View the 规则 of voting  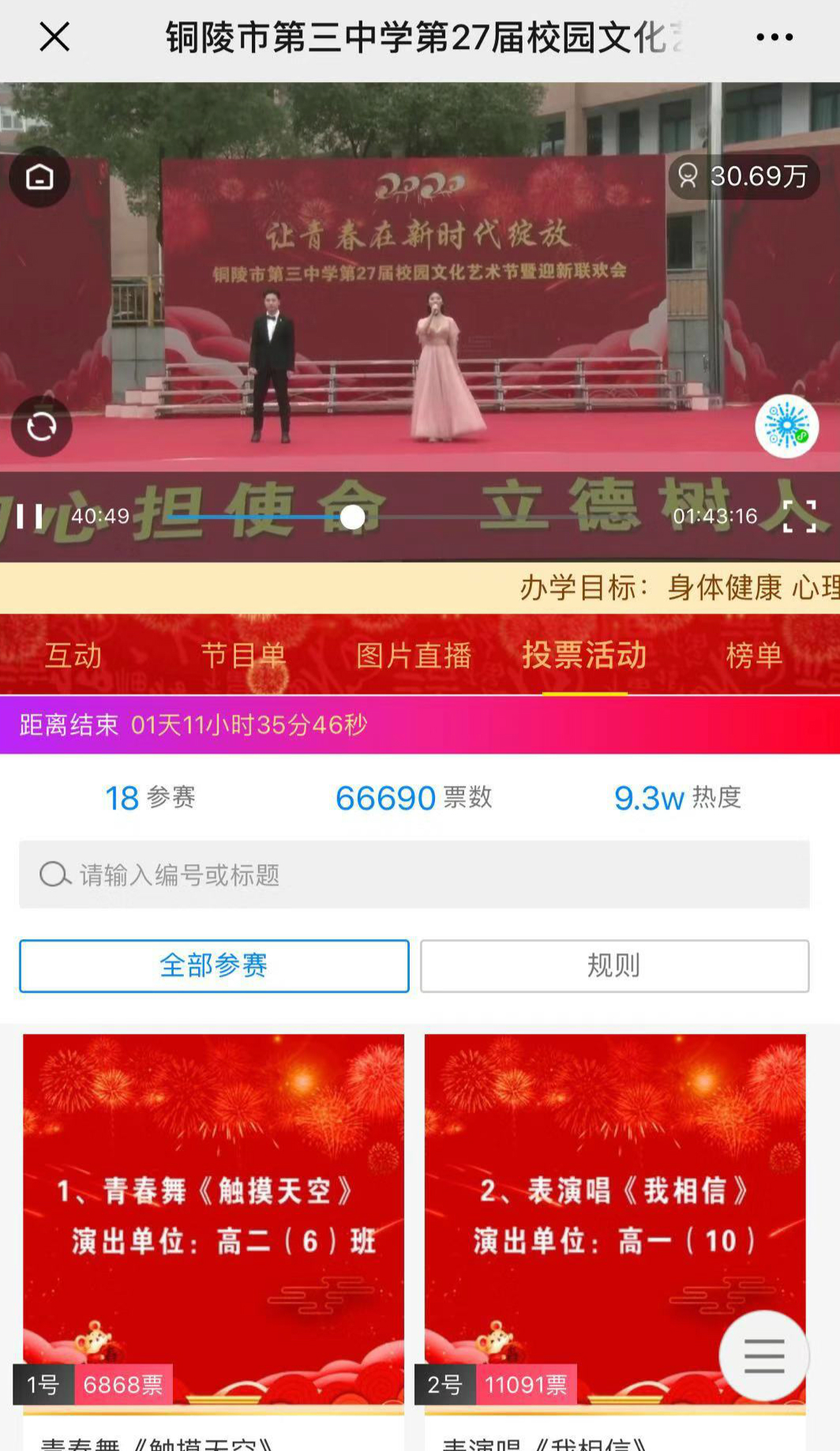614,965
